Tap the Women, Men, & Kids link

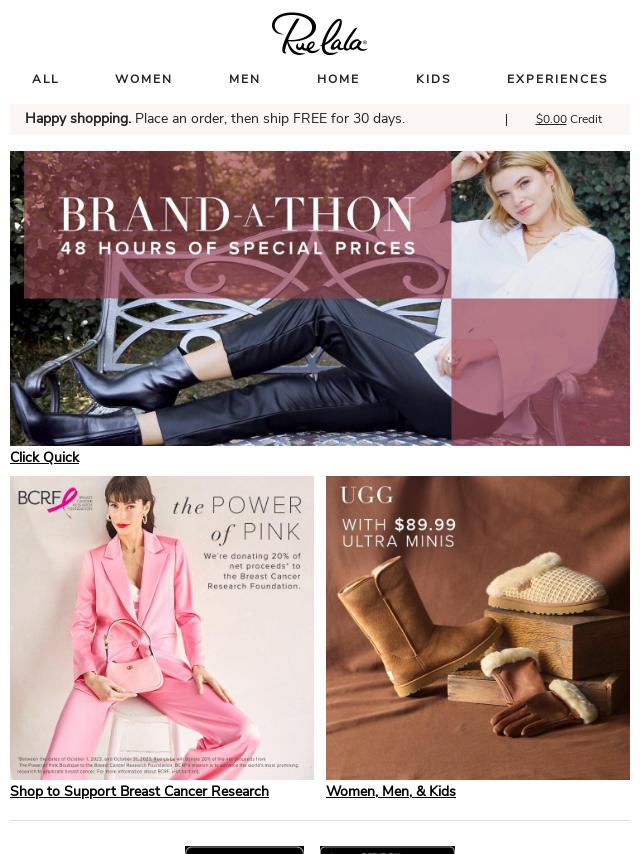point(391,791)
